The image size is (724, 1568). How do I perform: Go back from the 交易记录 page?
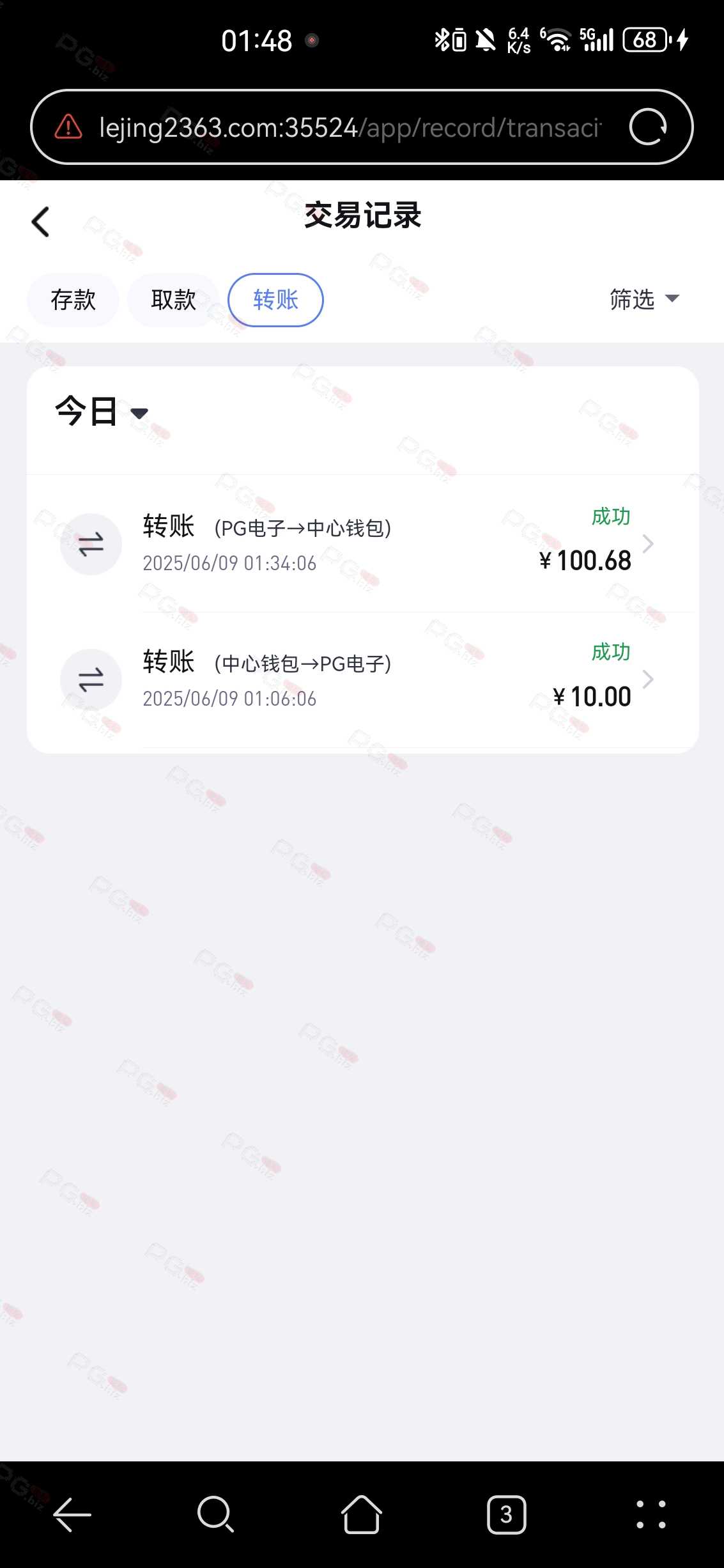40,222
